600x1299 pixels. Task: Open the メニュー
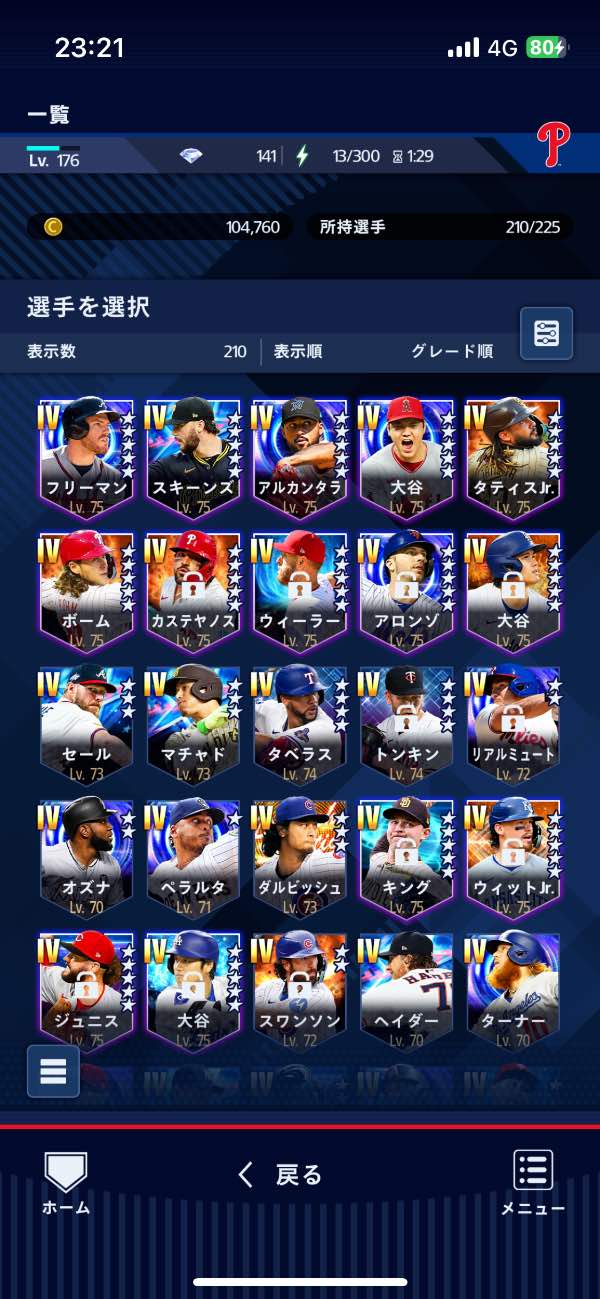(533, 1182)
